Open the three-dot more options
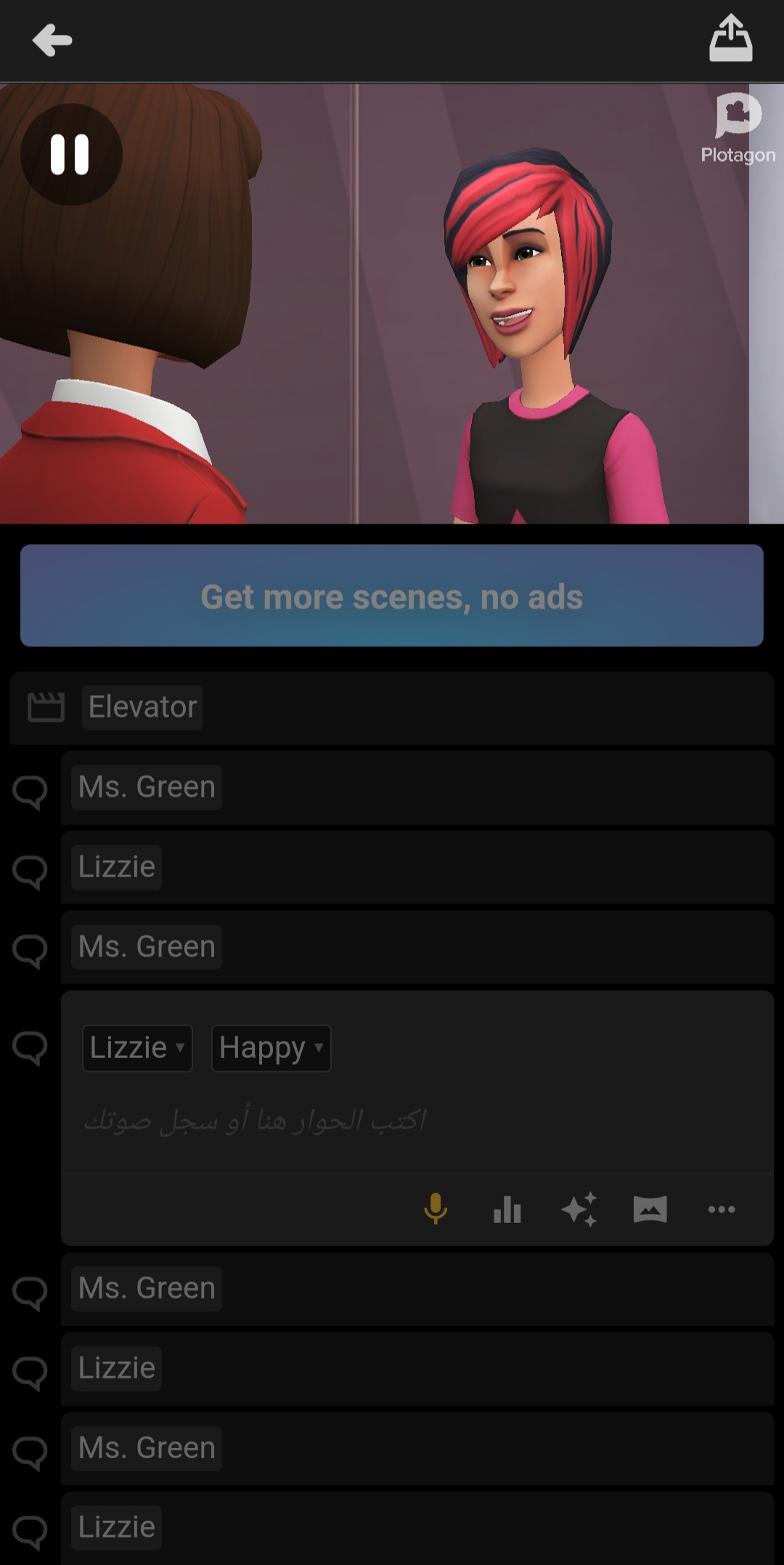 (721, 1209)
